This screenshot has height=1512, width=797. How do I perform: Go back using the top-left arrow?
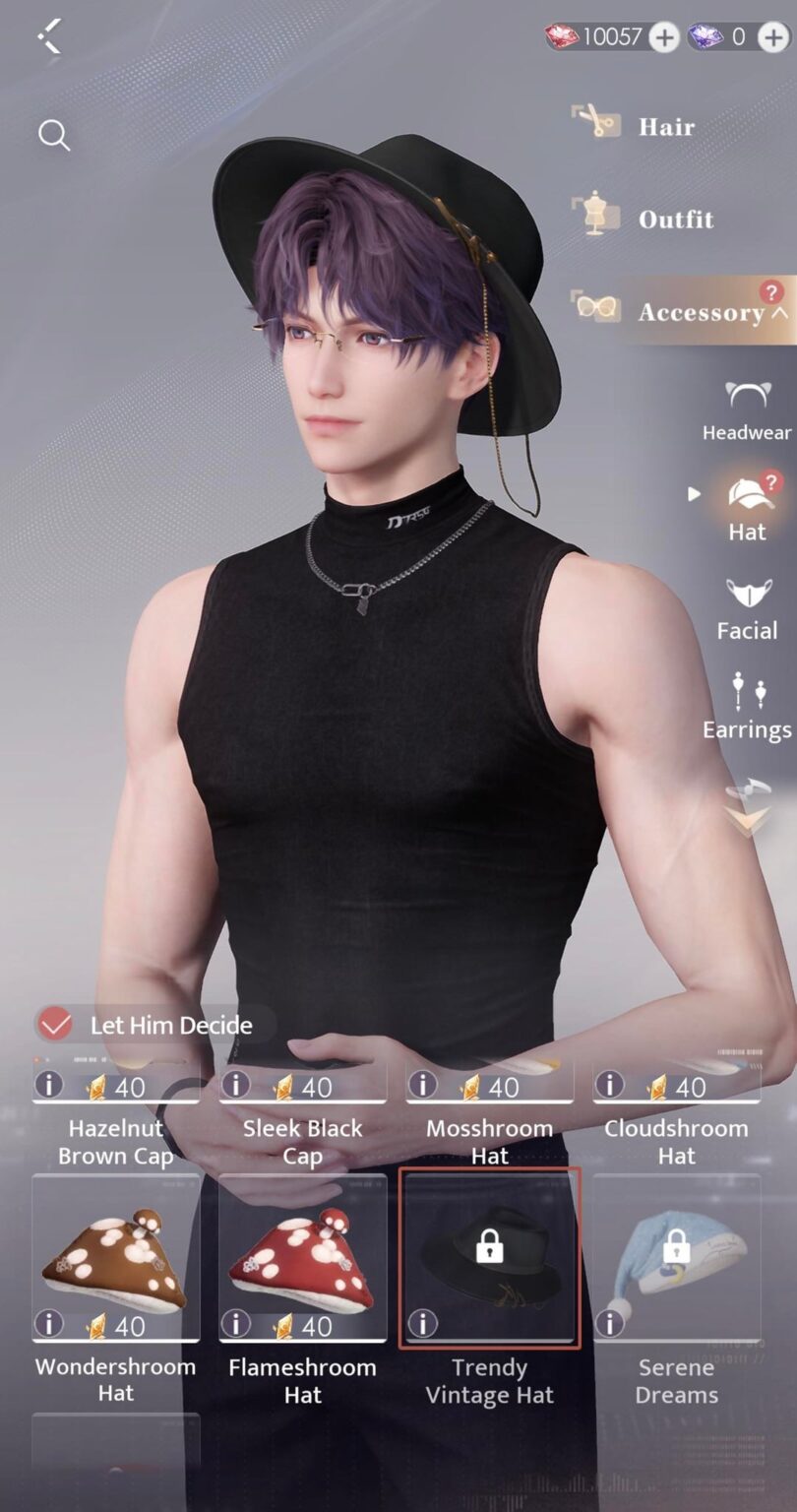49,36
